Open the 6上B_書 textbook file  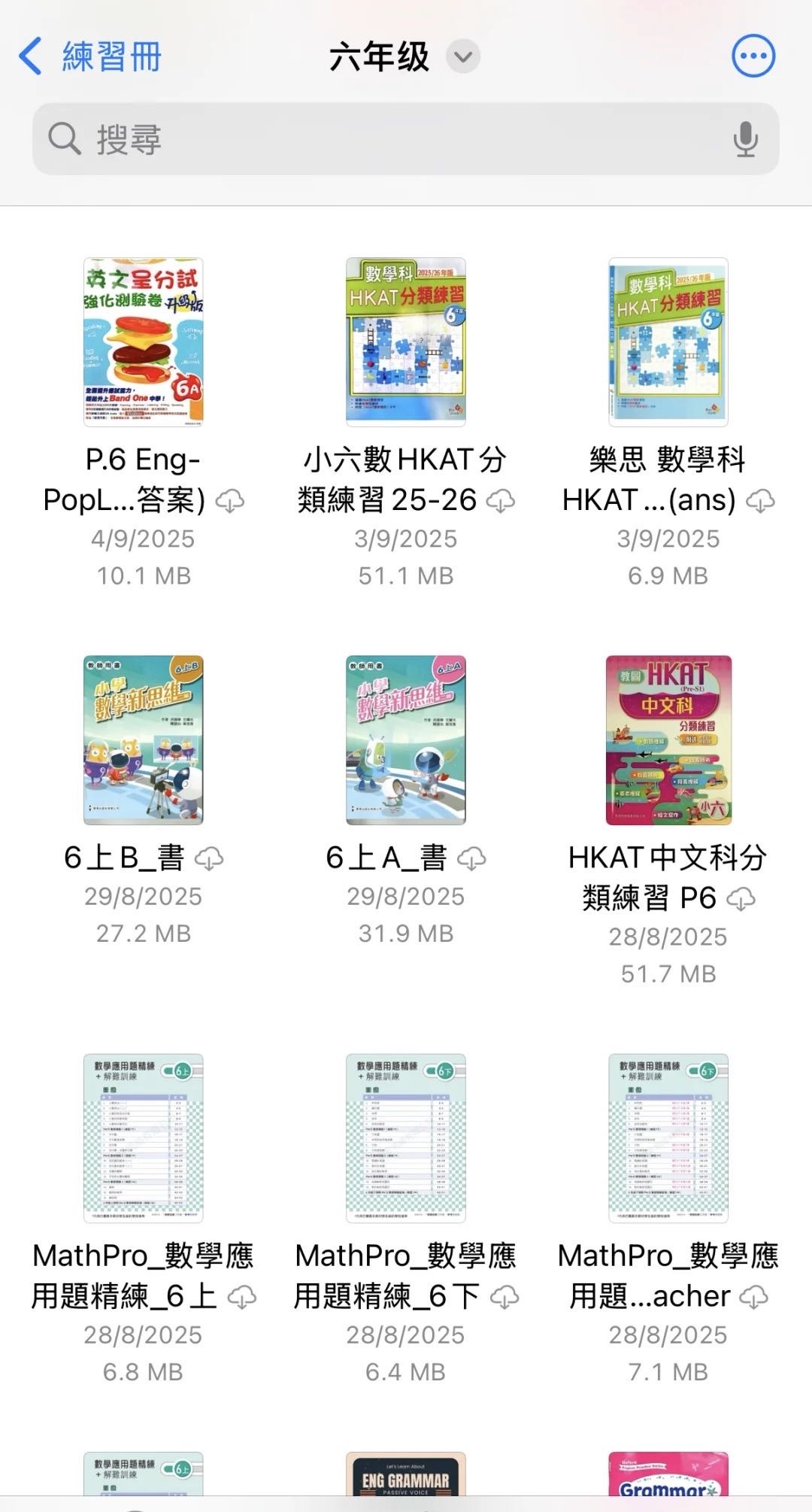point(143,740)
